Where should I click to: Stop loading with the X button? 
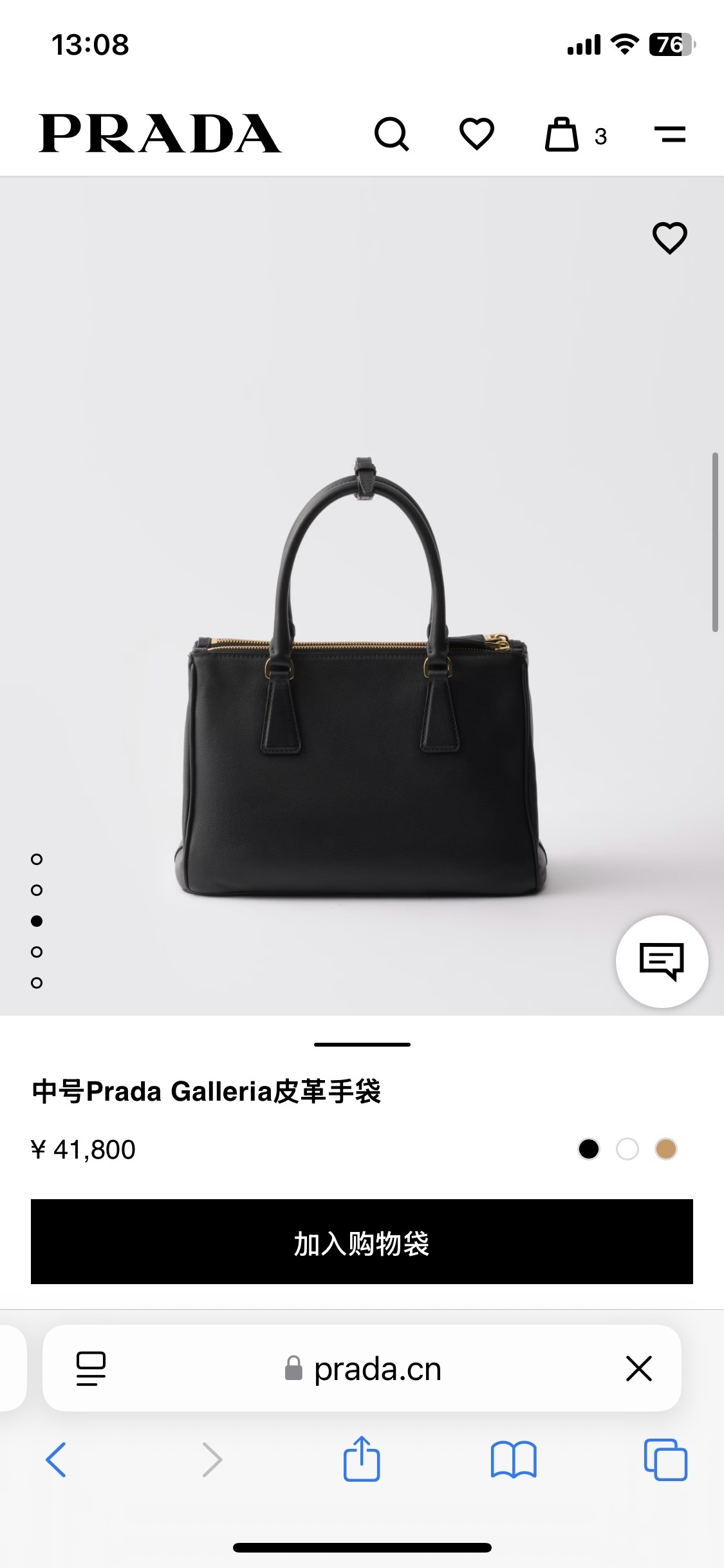click(639, 1368)
